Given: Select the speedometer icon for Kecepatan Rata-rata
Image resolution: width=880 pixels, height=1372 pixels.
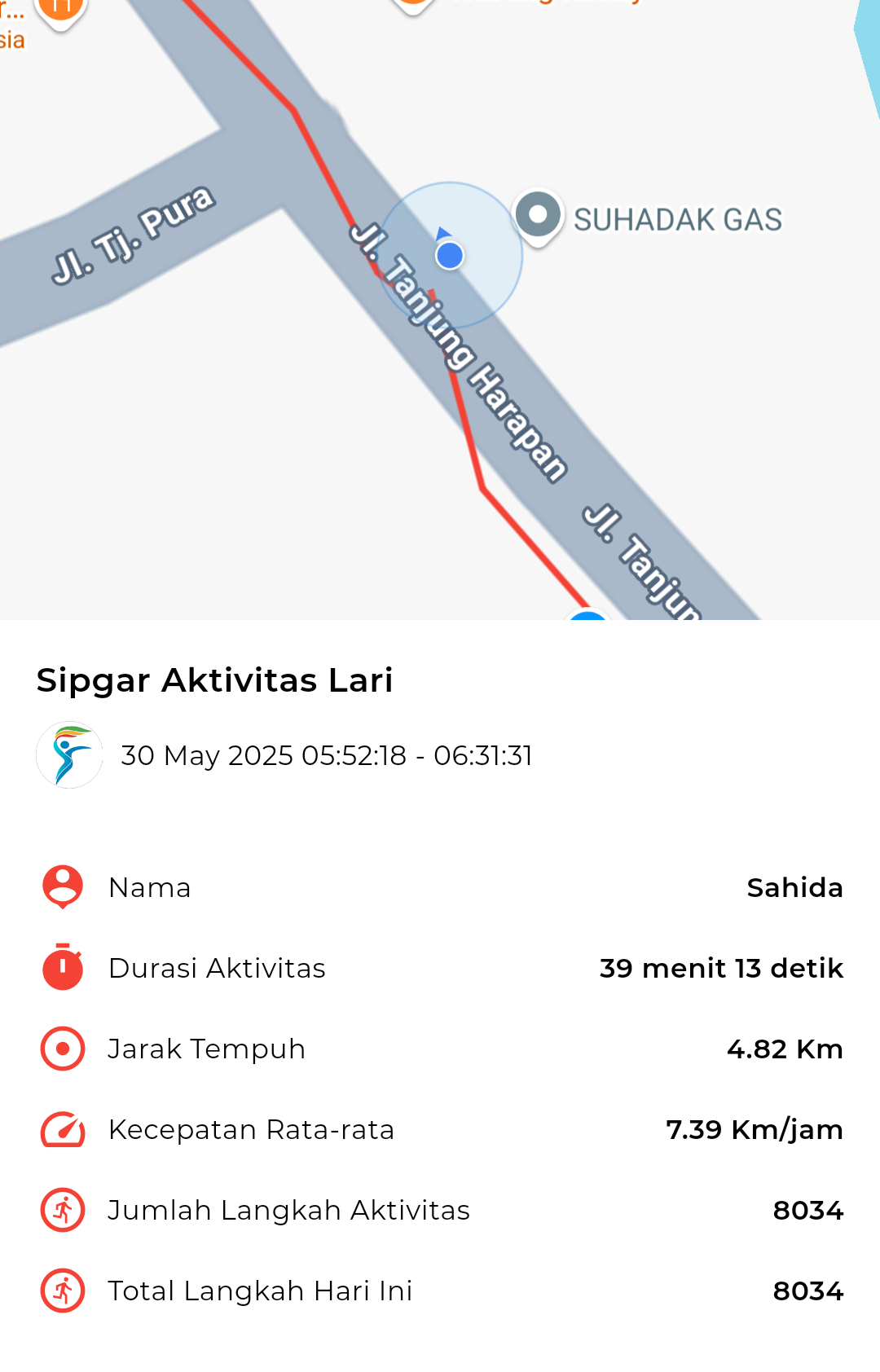Looking at the screenshot, I should pos(61,1129).
